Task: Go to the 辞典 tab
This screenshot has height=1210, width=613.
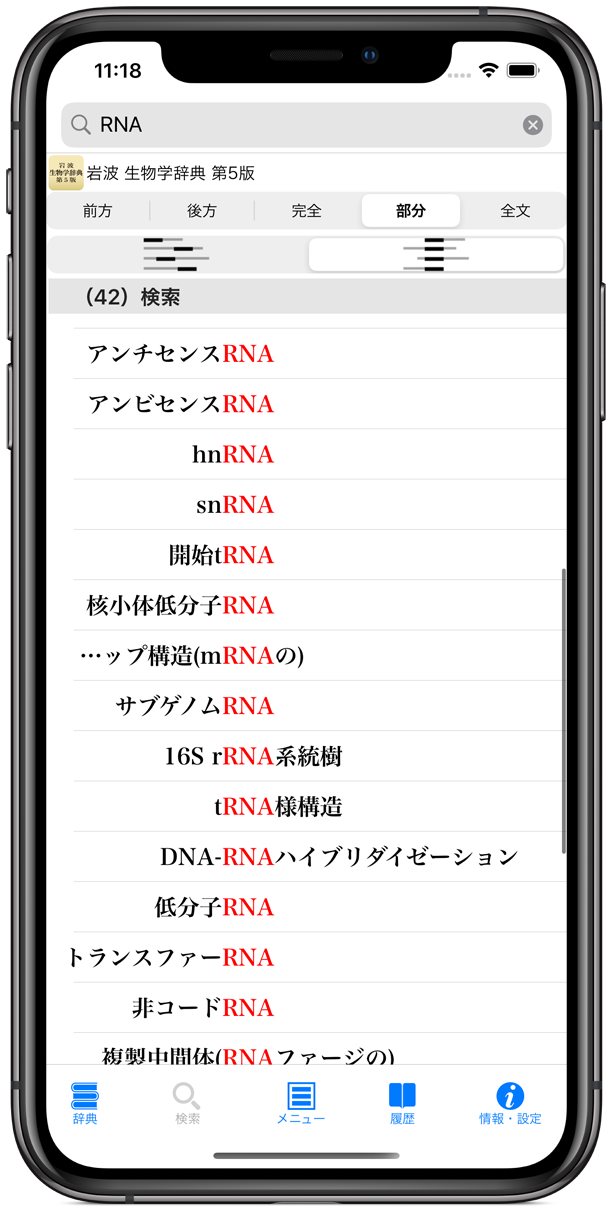Action: 85,1103
